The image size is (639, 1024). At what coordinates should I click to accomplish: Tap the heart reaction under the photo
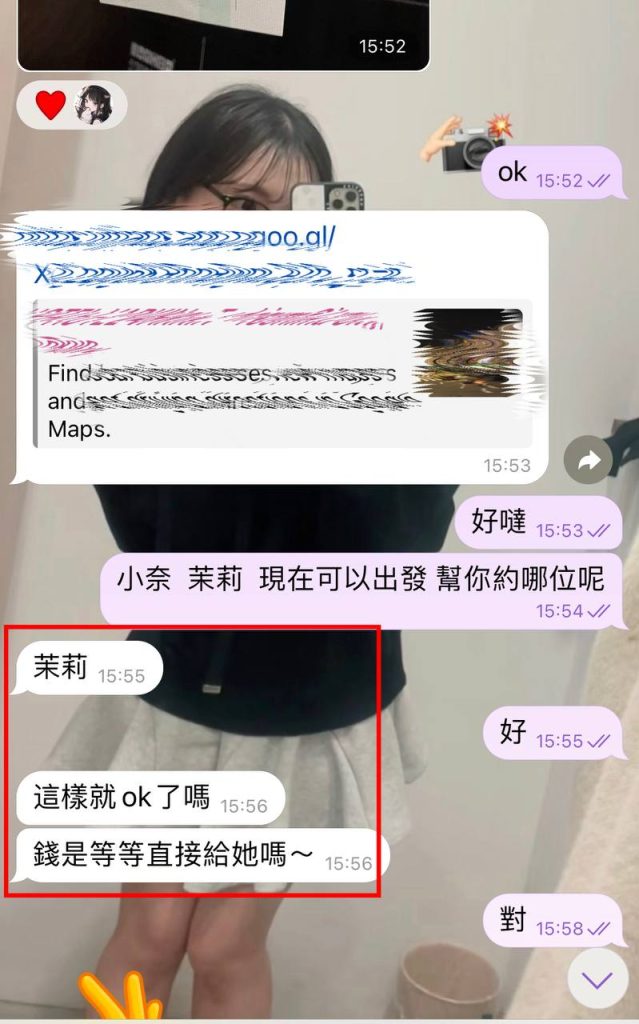click(x=50, y=104)
